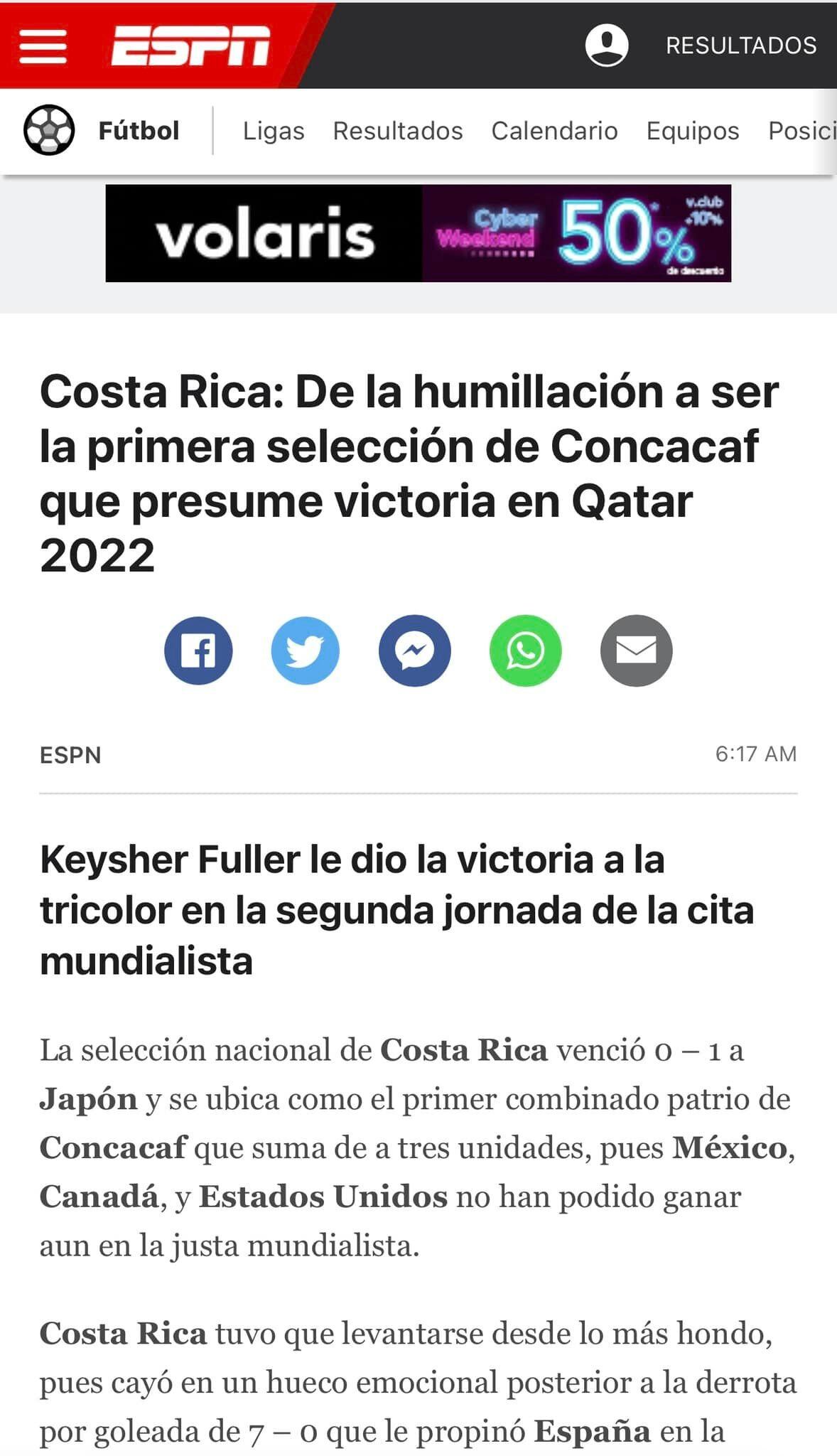View the Equipos tab
The image size is (837, 1456).
point(693,131)
